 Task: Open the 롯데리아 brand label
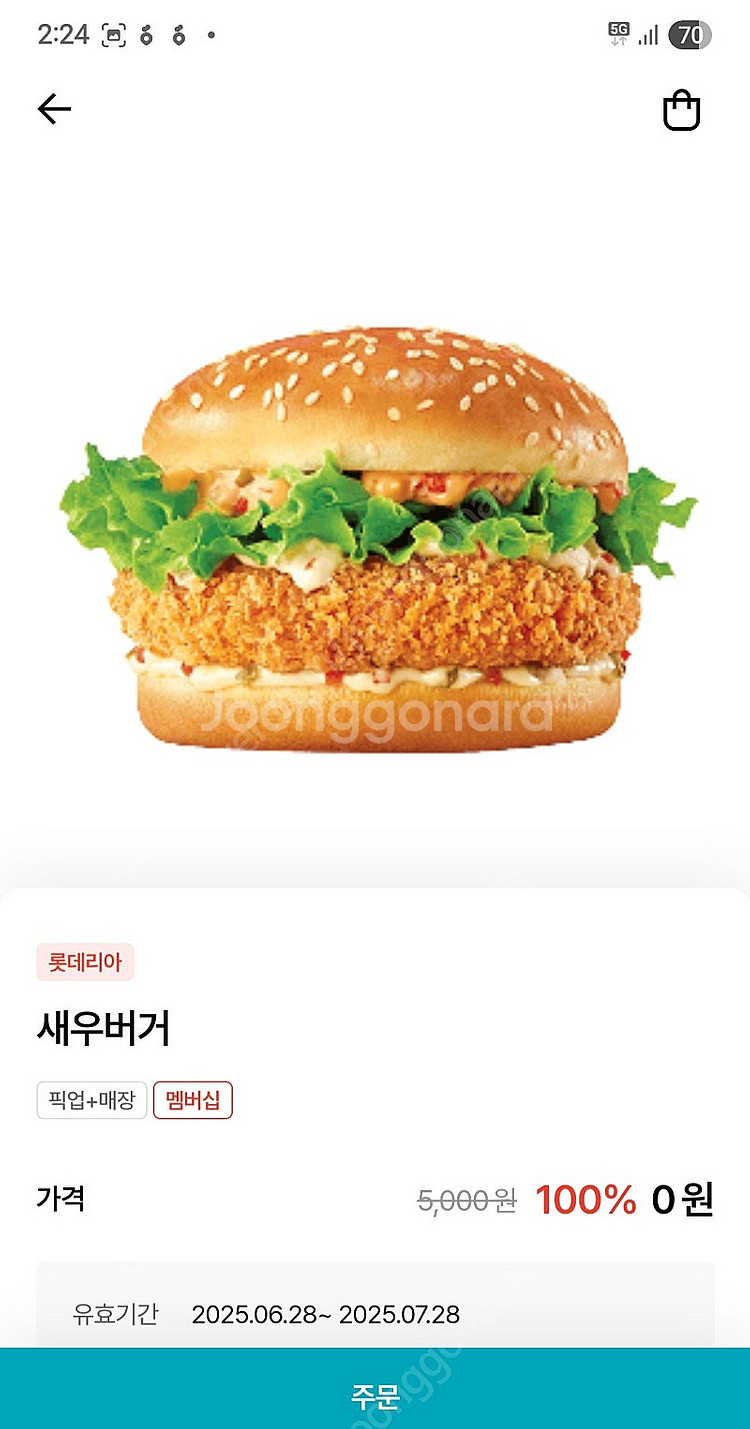tap(85, 962)
